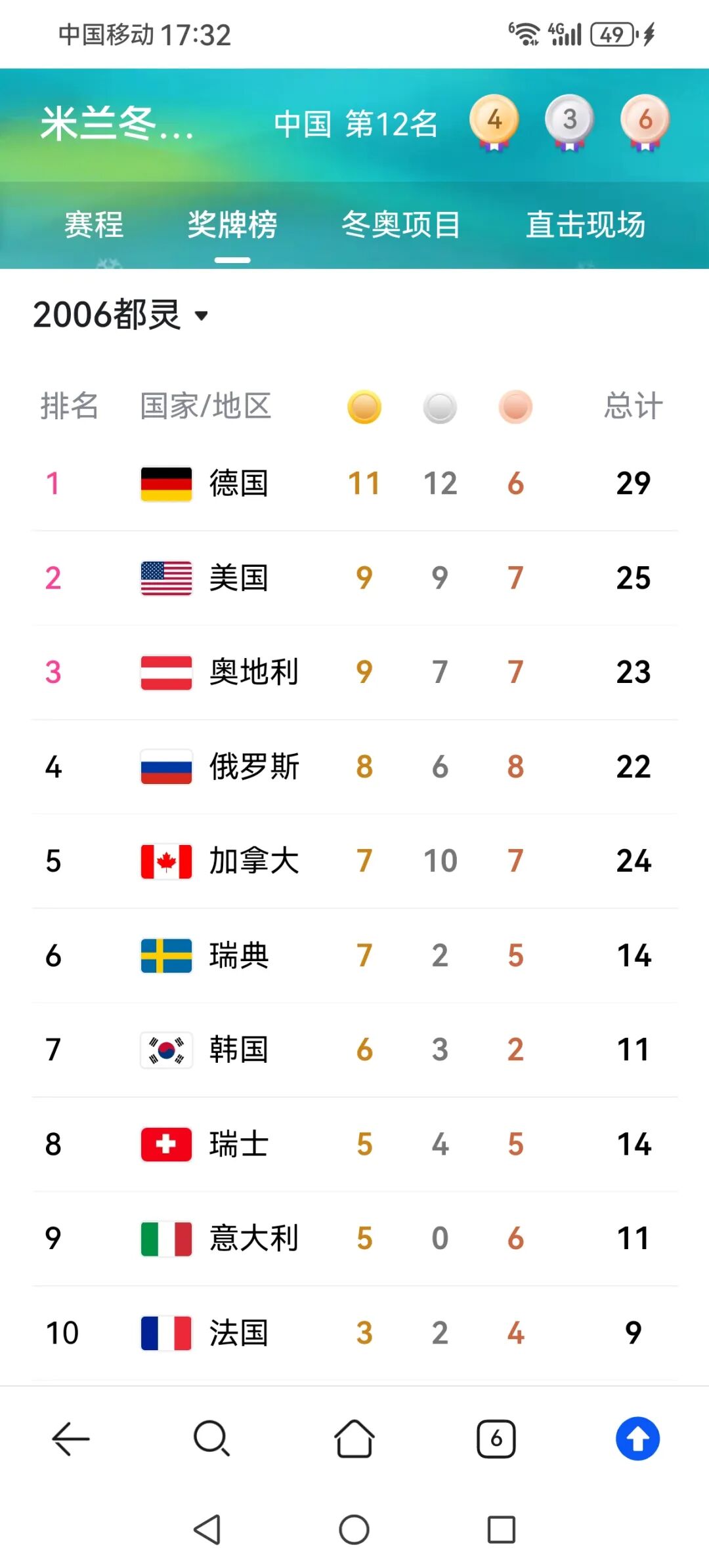Switch to the 直击现场 tab

[586, 225]
